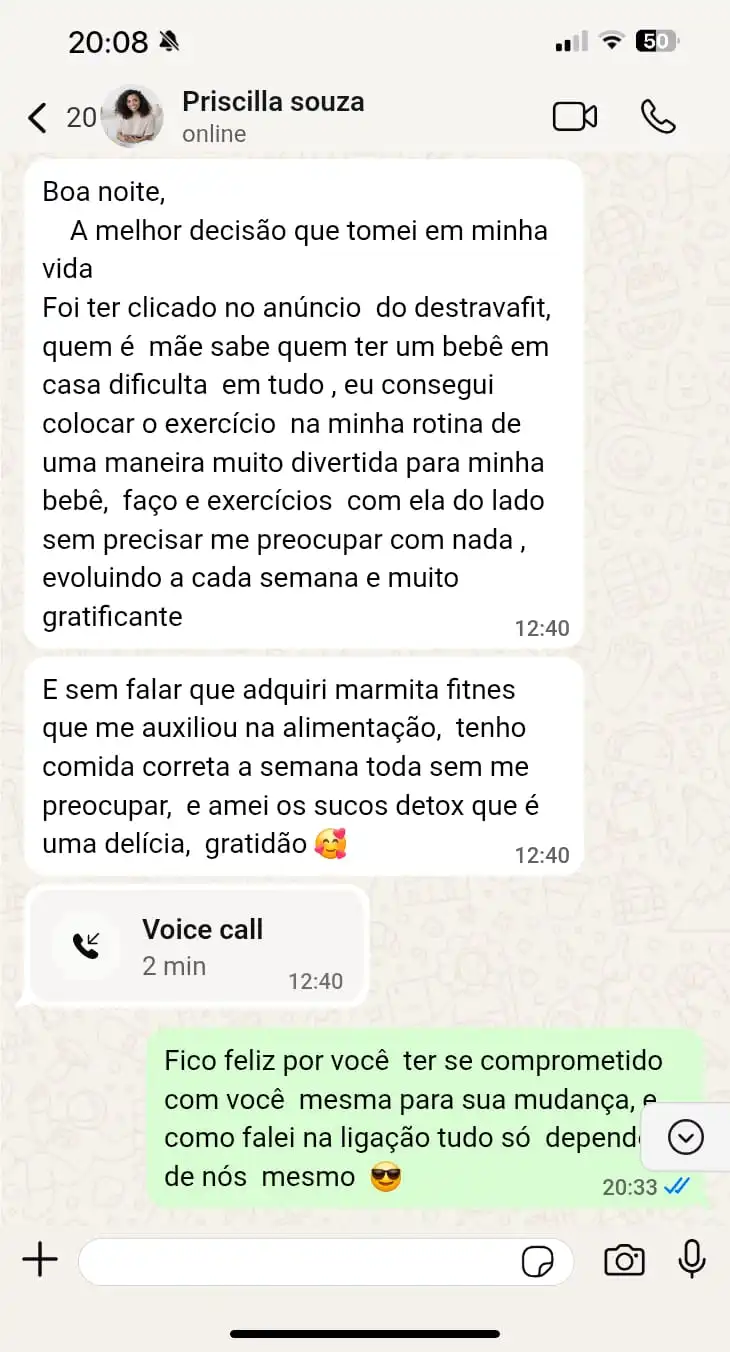Screen dimensions: 730x1352
Task: Tap the Wi-Fi indicator in status bar
Action: coord(612,40)
